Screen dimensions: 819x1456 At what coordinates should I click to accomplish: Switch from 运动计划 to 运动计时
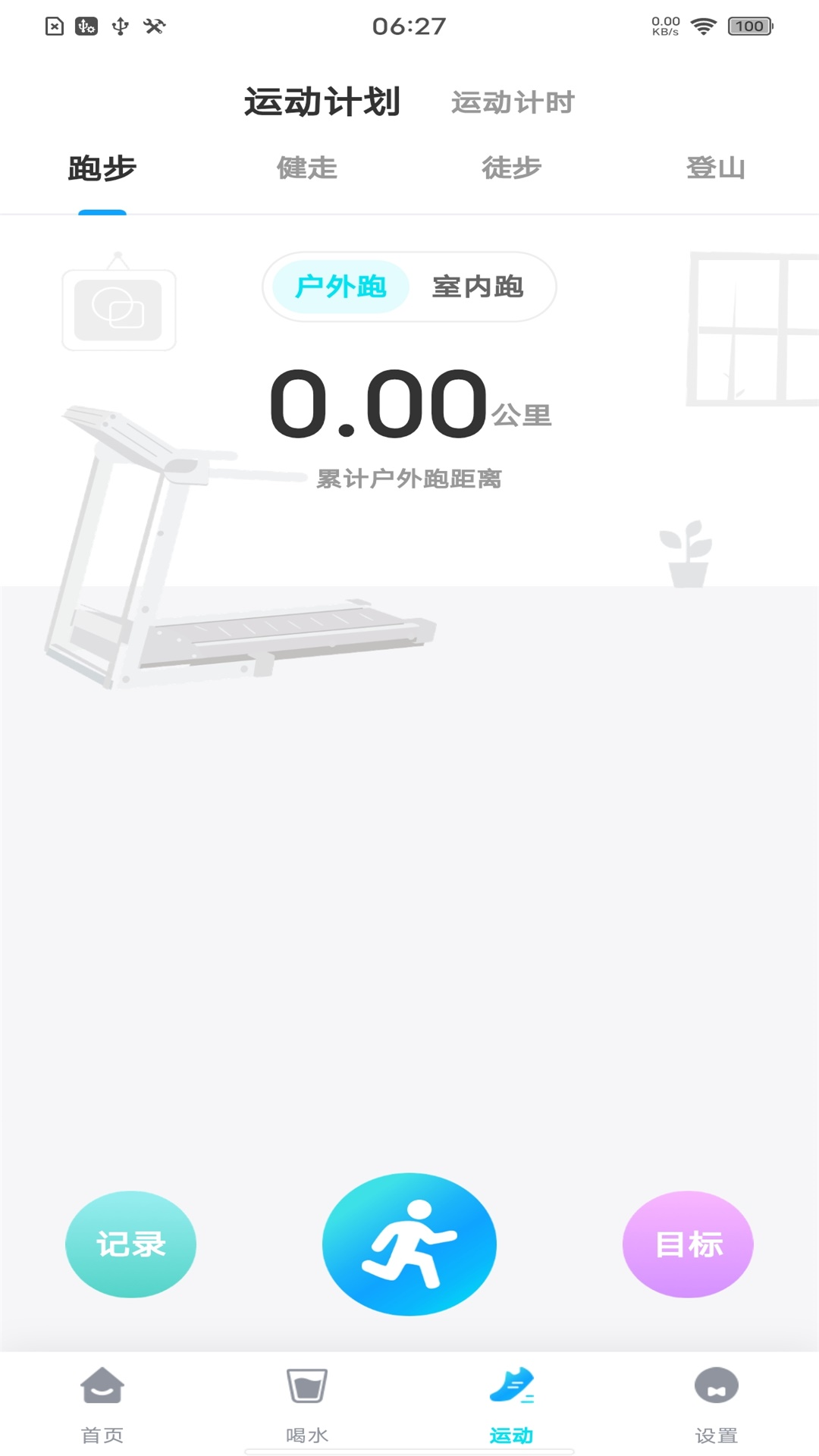tap(512, 101)
